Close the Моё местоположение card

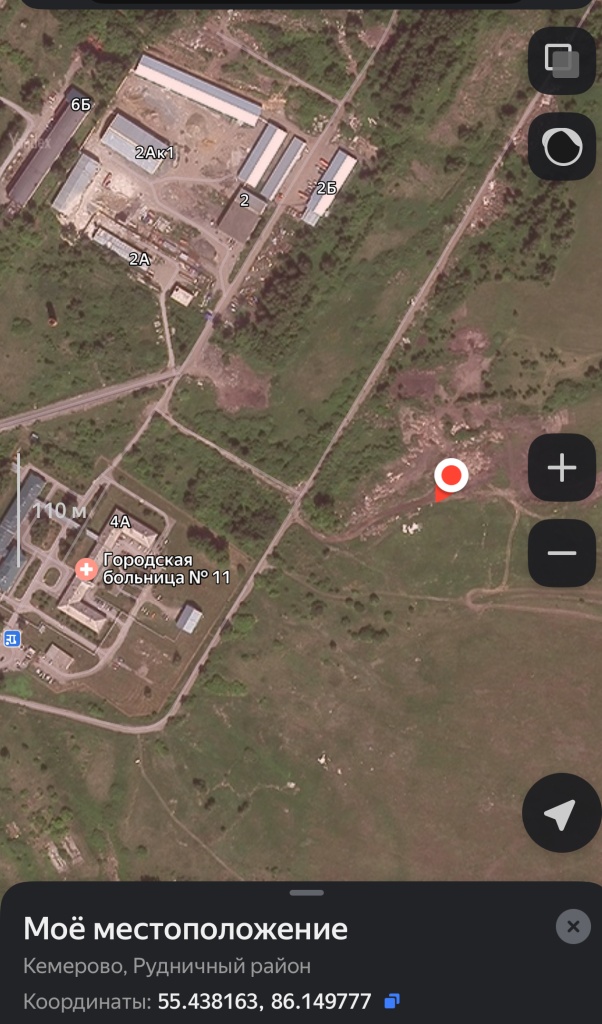tap(573, 926)
